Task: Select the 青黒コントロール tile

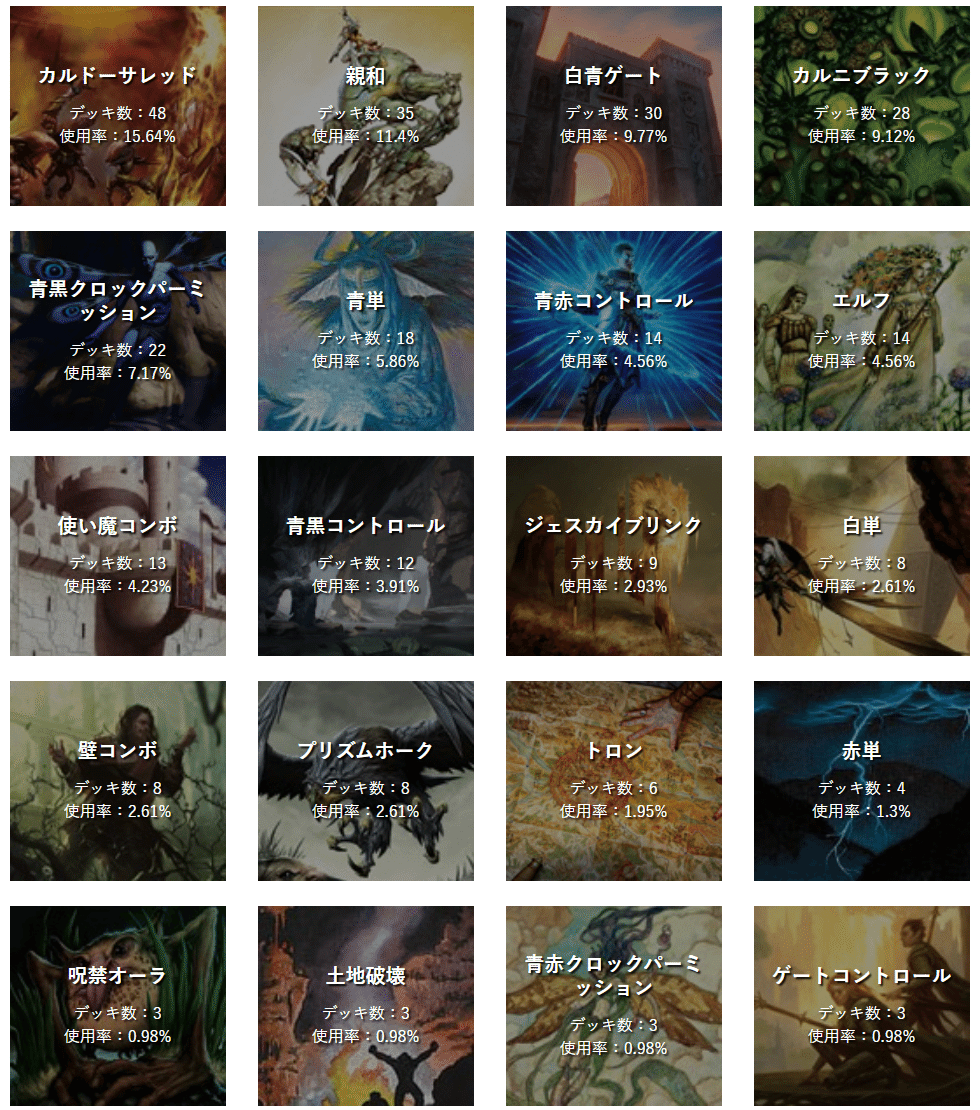Action: point(366,556)
